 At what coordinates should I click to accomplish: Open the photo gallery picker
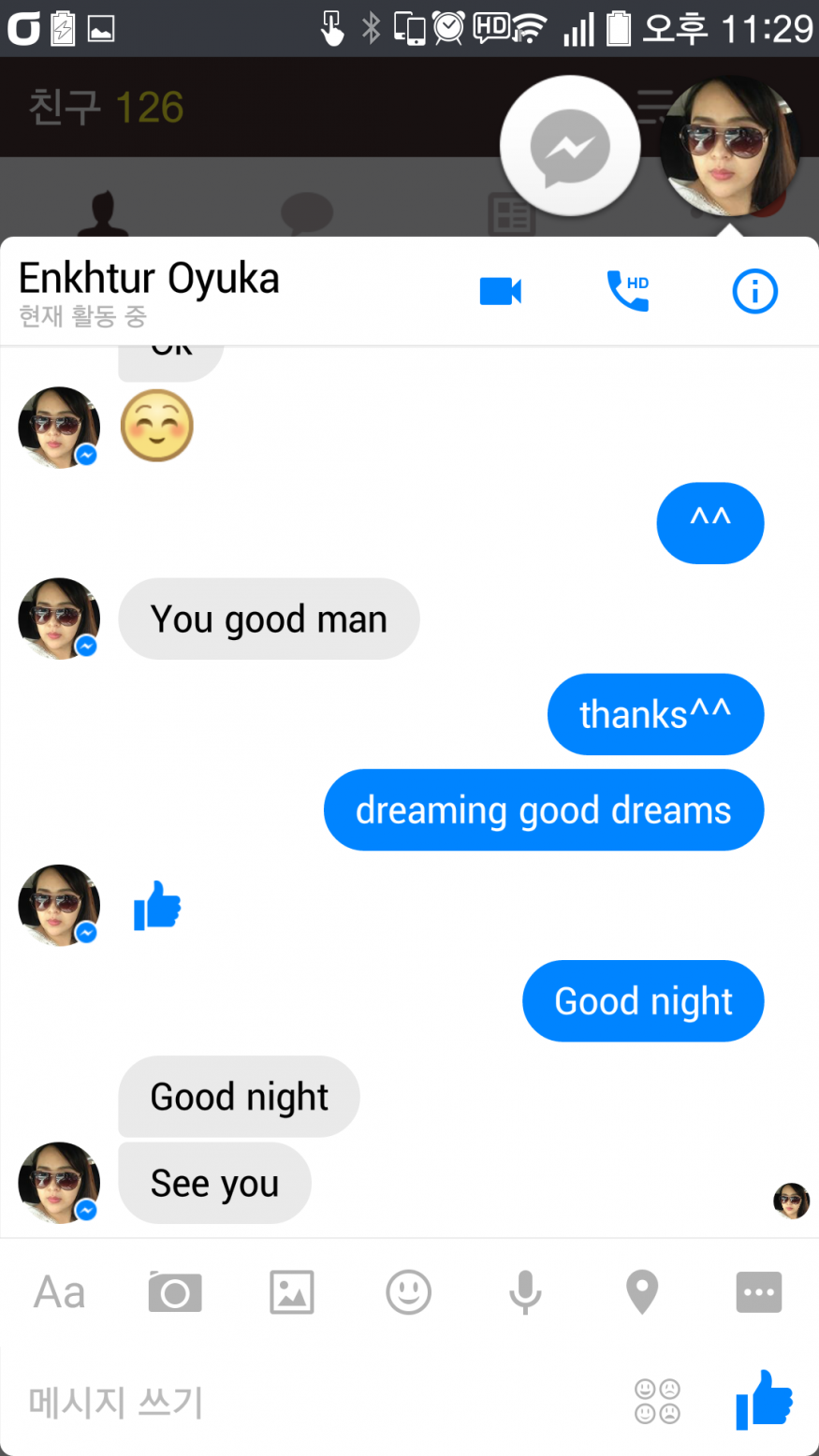coord(292,1292)
